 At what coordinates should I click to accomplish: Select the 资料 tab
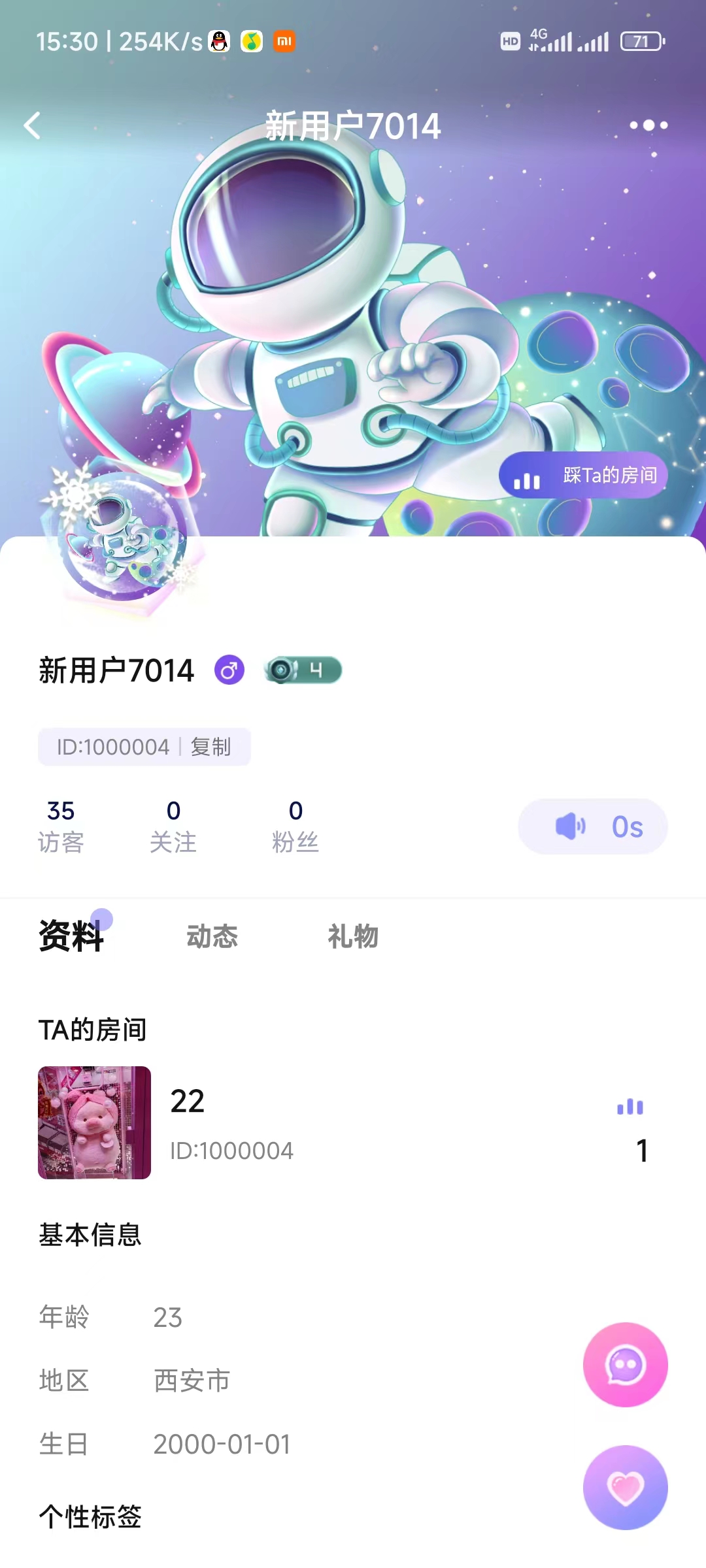click(72, 936)
